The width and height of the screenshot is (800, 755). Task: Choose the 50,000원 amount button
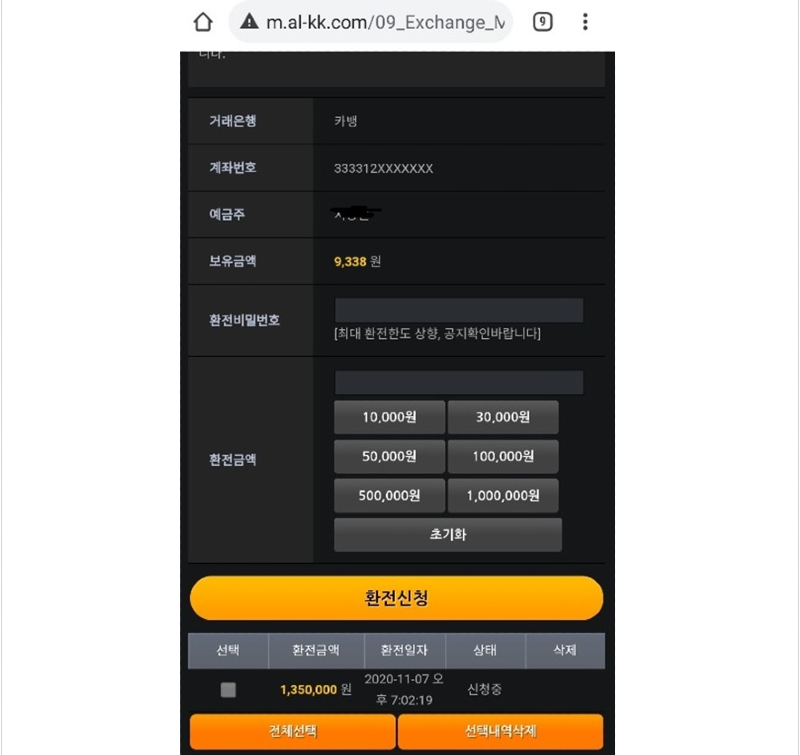coord(389,456)
